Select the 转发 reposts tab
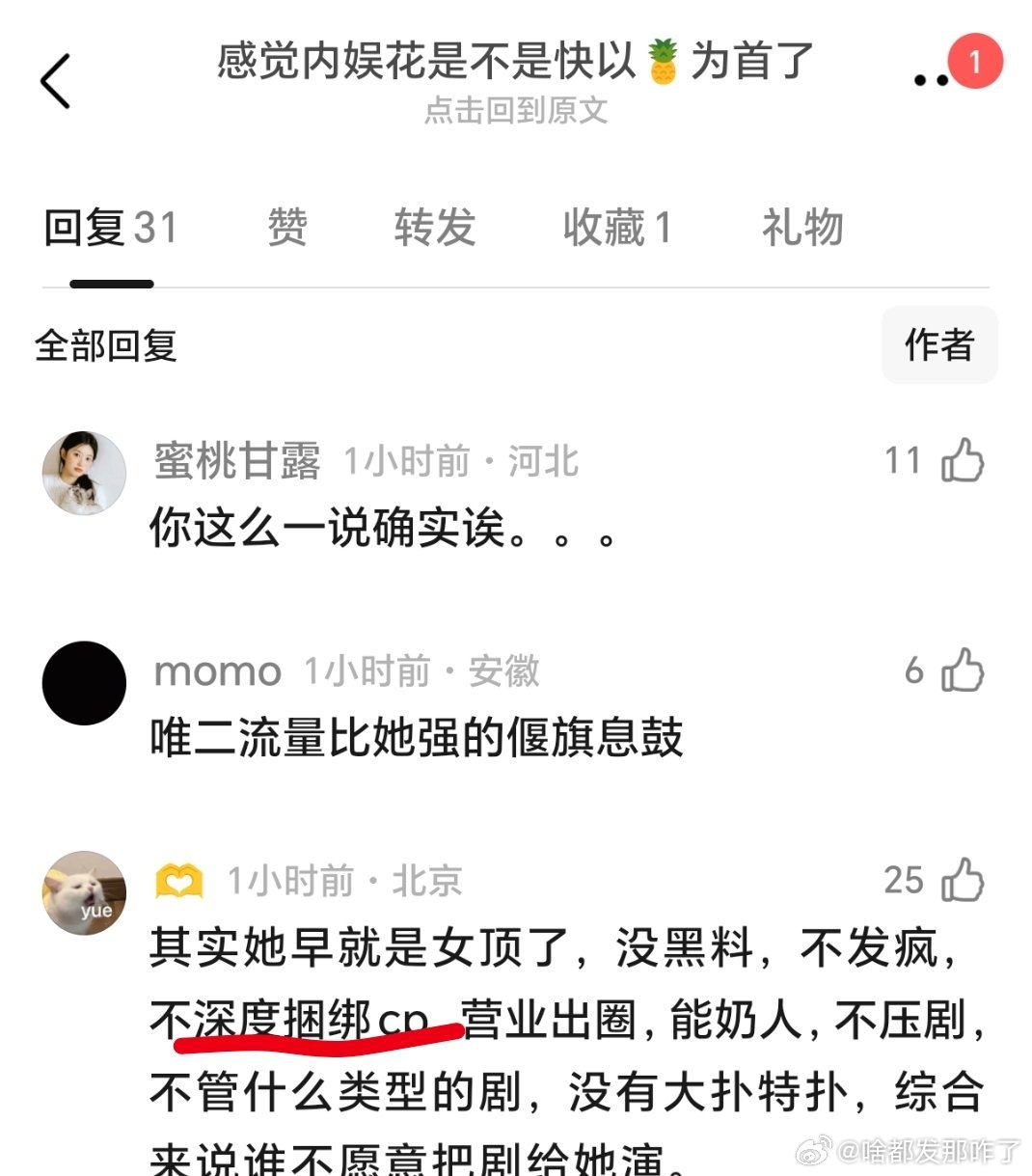 [x=433, y=228]
